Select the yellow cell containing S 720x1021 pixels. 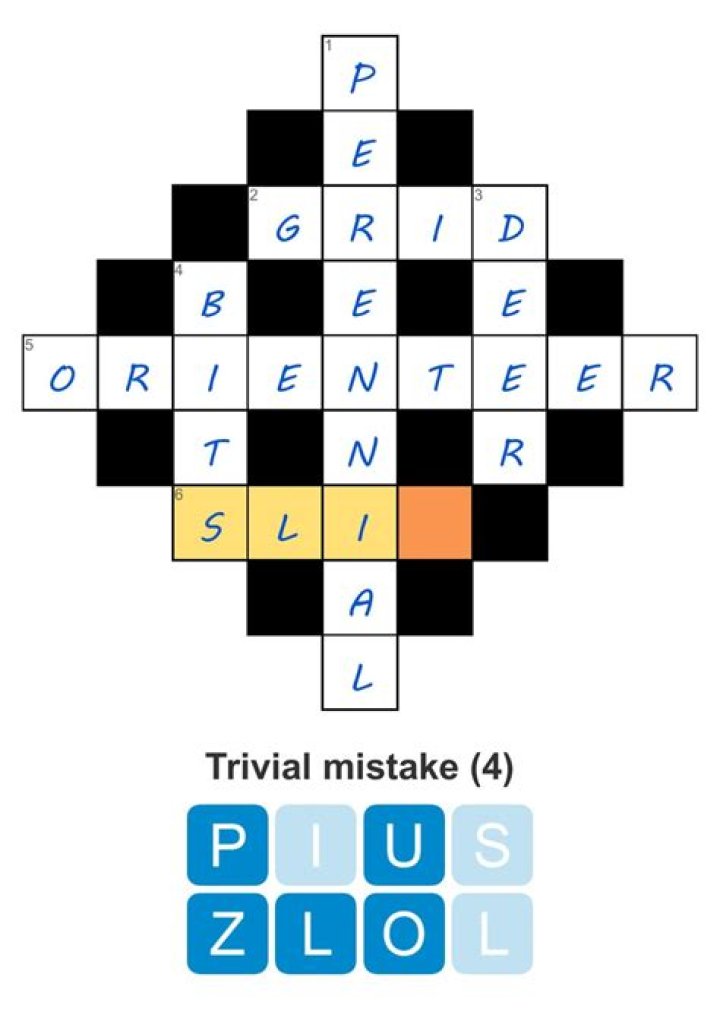click(210, 523)
